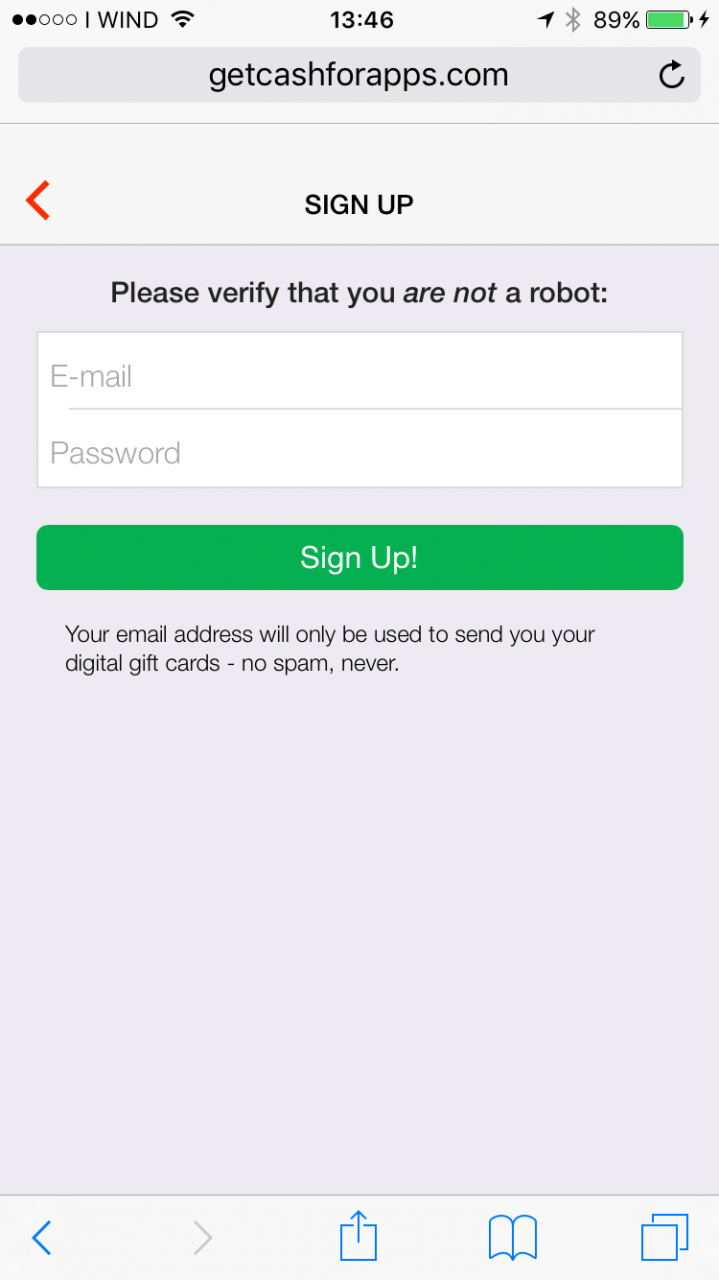The width and height of the screenshot is (719, 1280).
Task: Tap the Password field
Action: tap(360, 449)
